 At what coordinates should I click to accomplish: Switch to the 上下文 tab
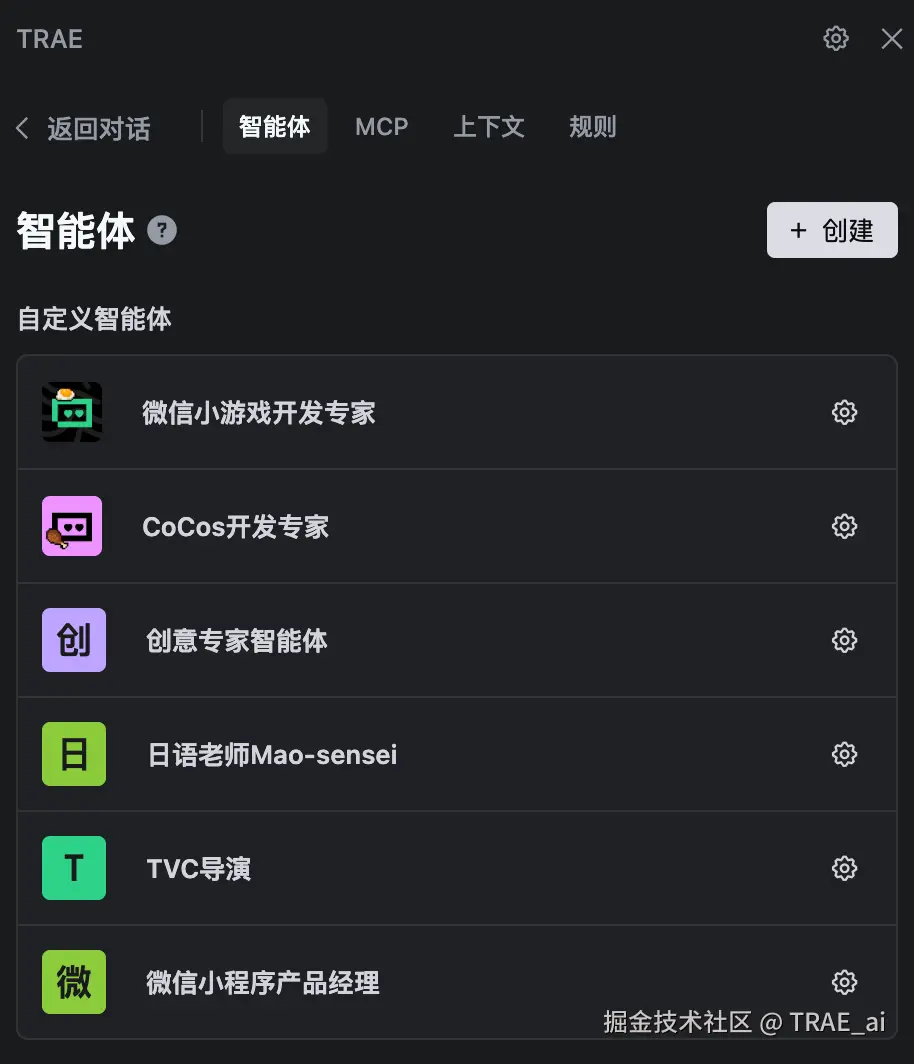[488, 127]
